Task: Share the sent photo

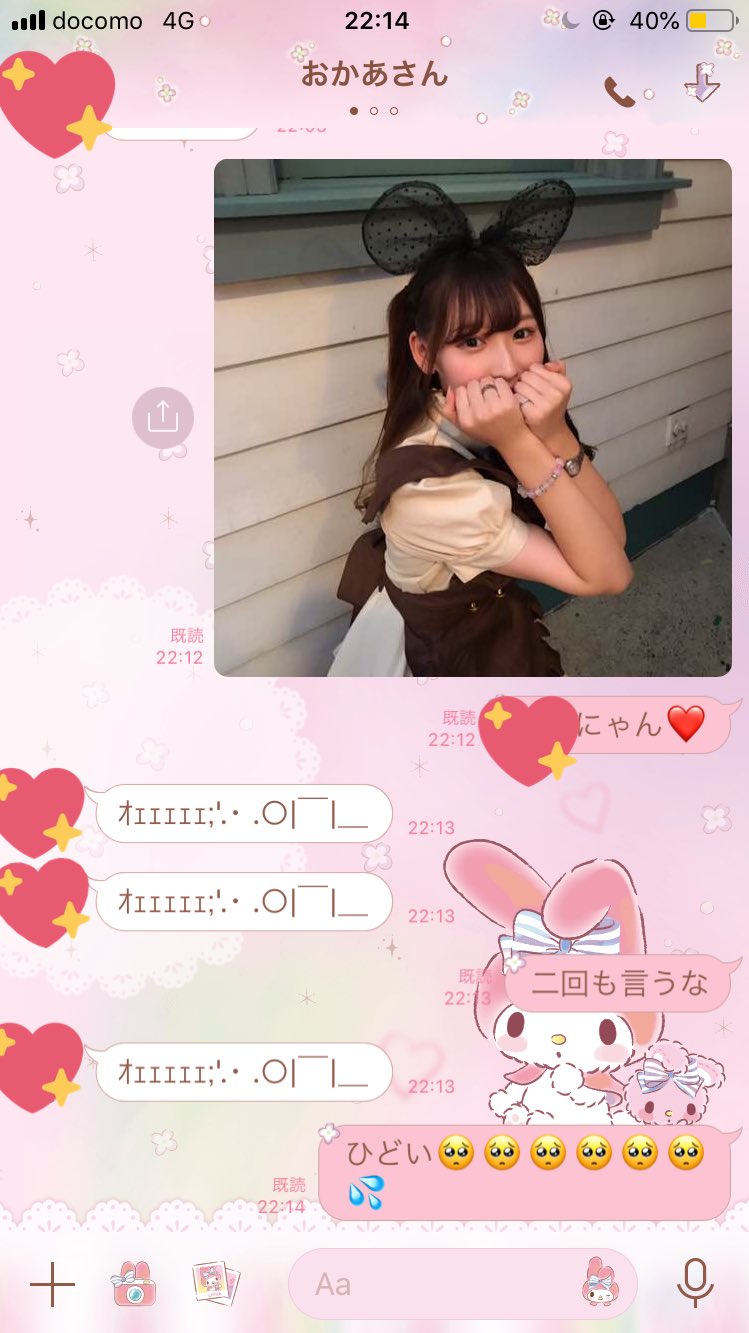Action: (162, 417)
